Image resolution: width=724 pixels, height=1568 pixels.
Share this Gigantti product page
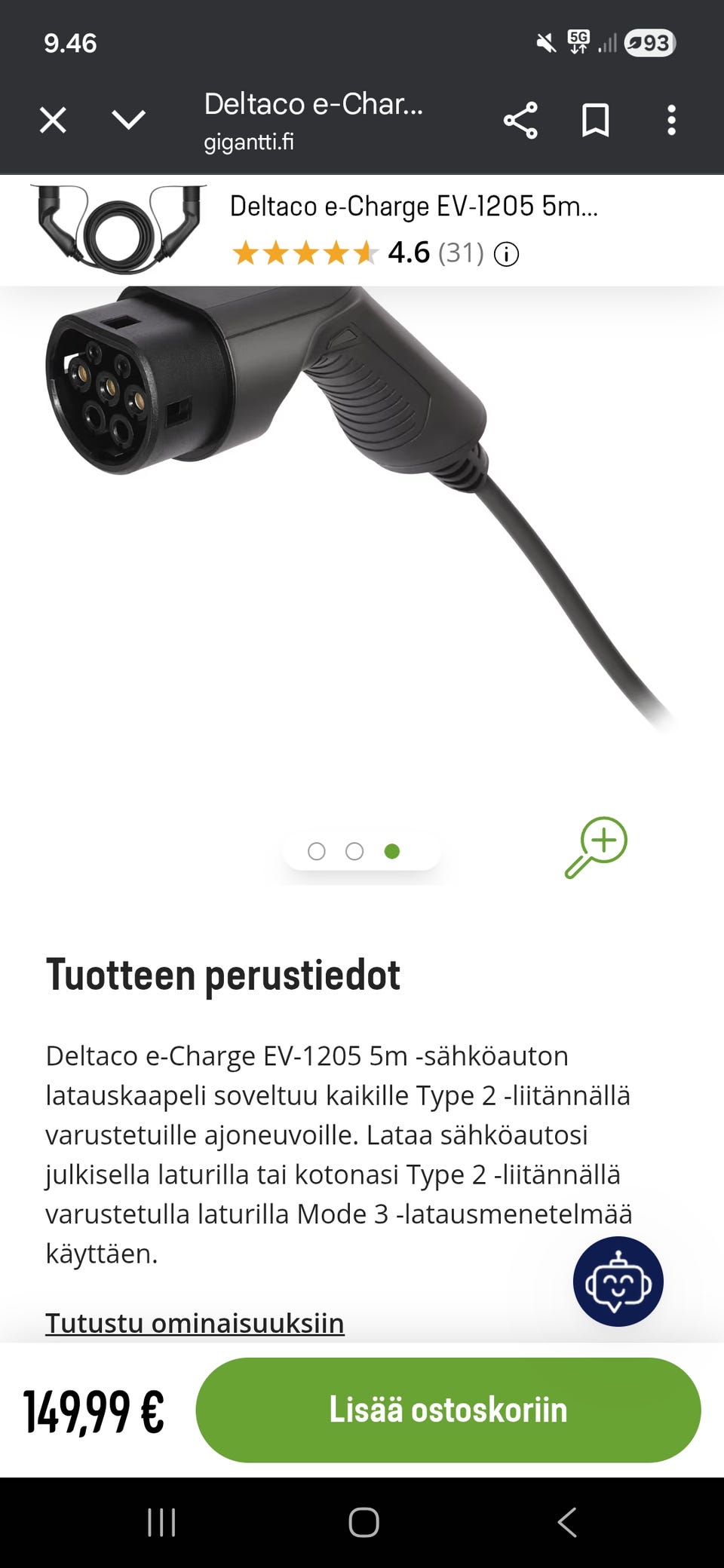[x=520, y=120]
